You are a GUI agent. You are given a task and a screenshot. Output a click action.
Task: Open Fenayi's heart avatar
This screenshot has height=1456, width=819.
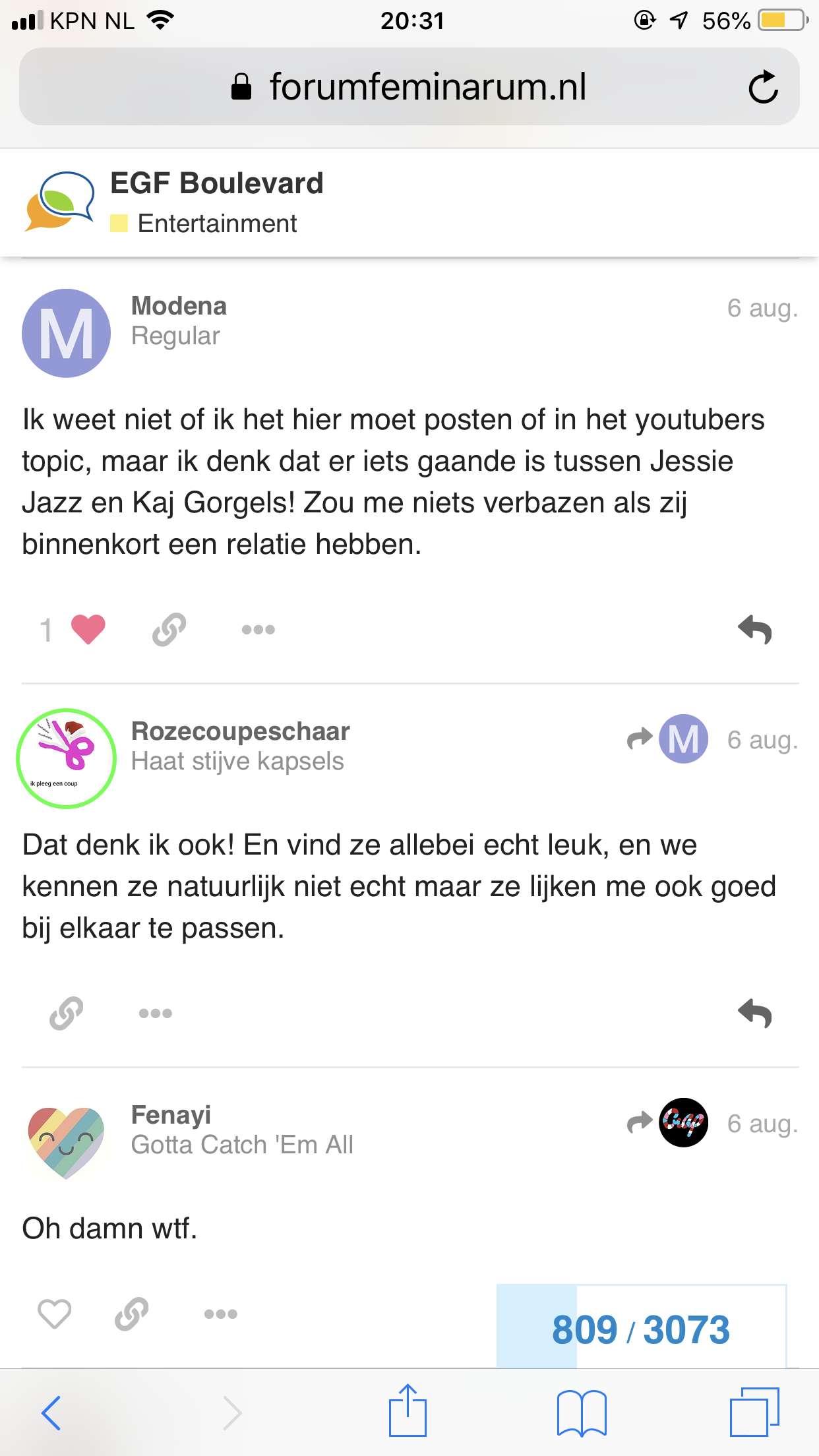coord(66,1141)
